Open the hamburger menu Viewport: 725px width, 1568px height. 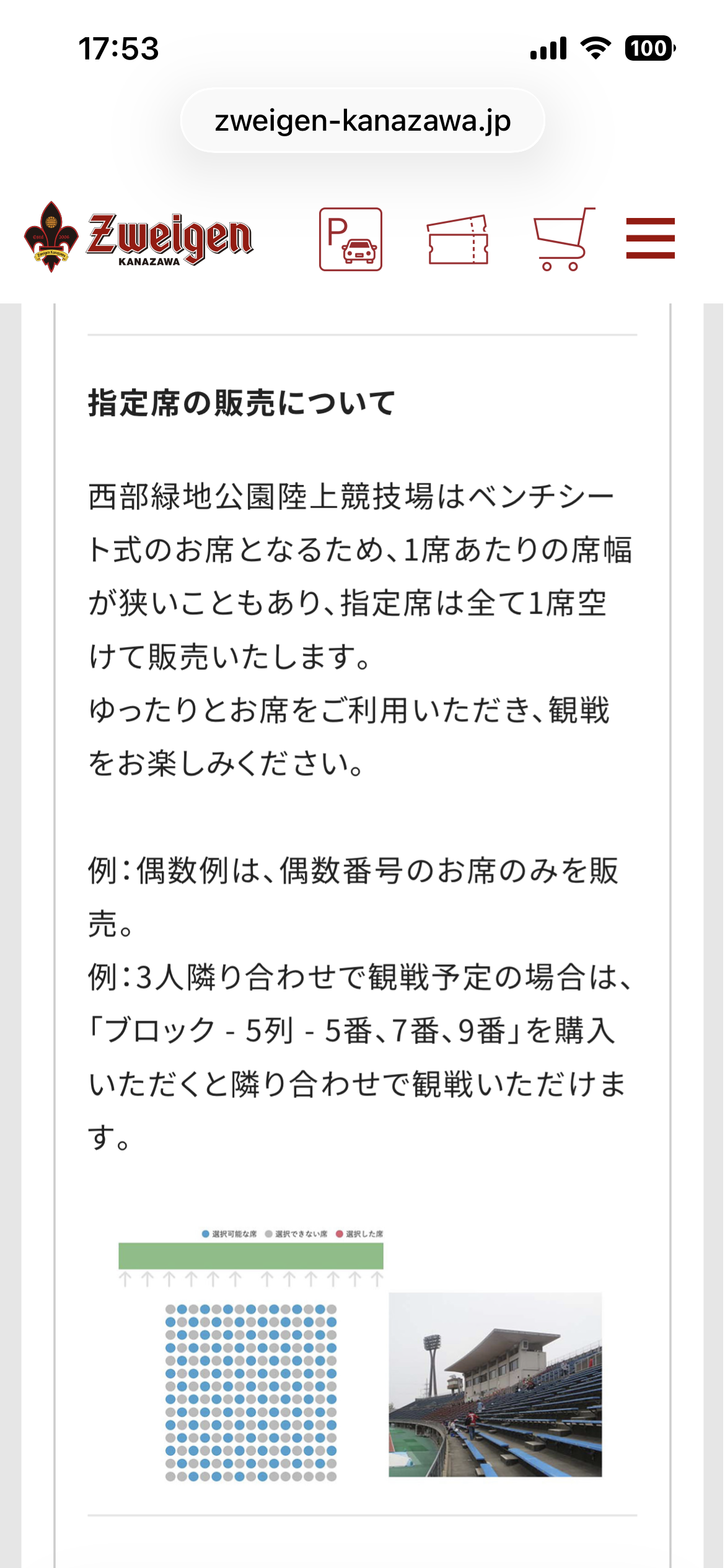coord(650,238)
